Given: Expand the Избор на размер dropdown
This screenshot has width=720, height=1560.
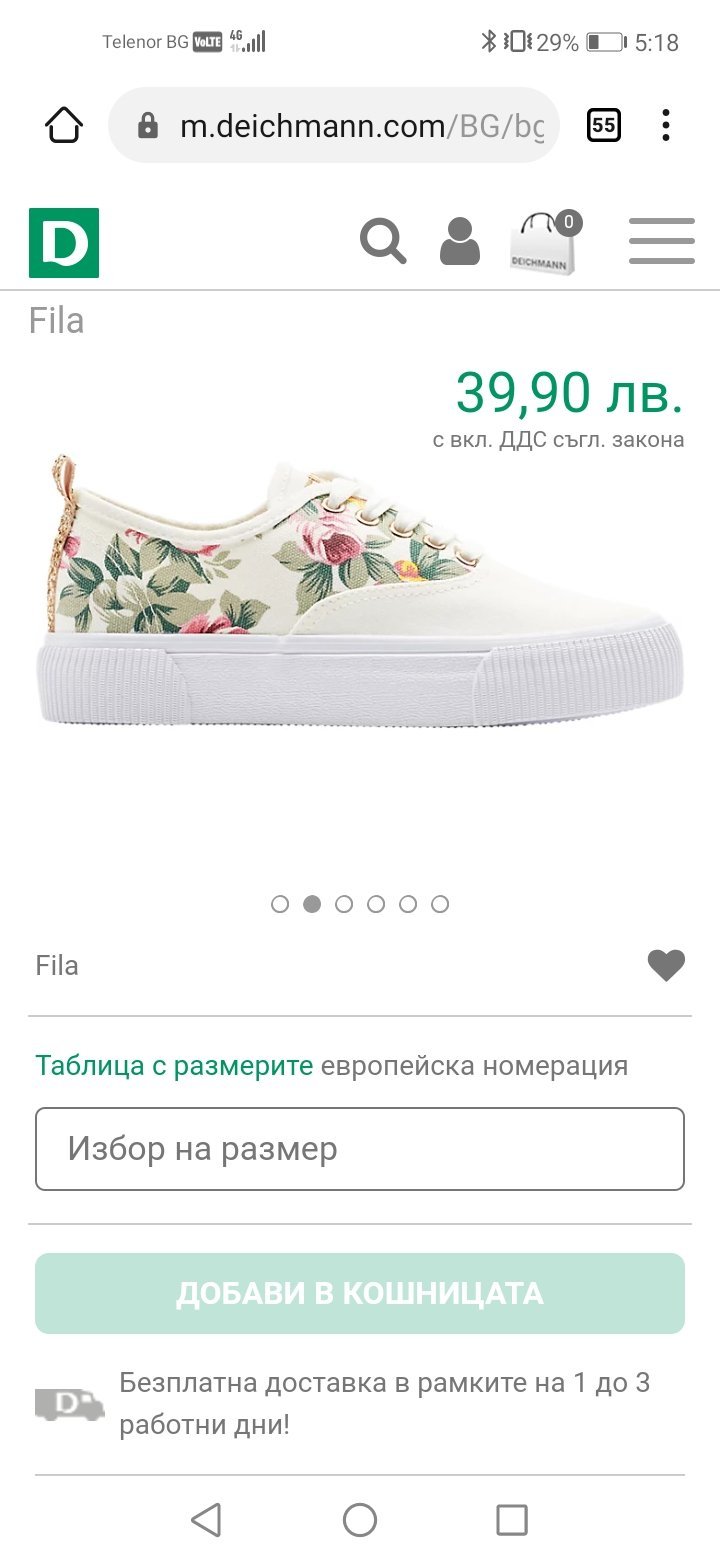Looking at the screenshot, I should tap(360, 1149).
